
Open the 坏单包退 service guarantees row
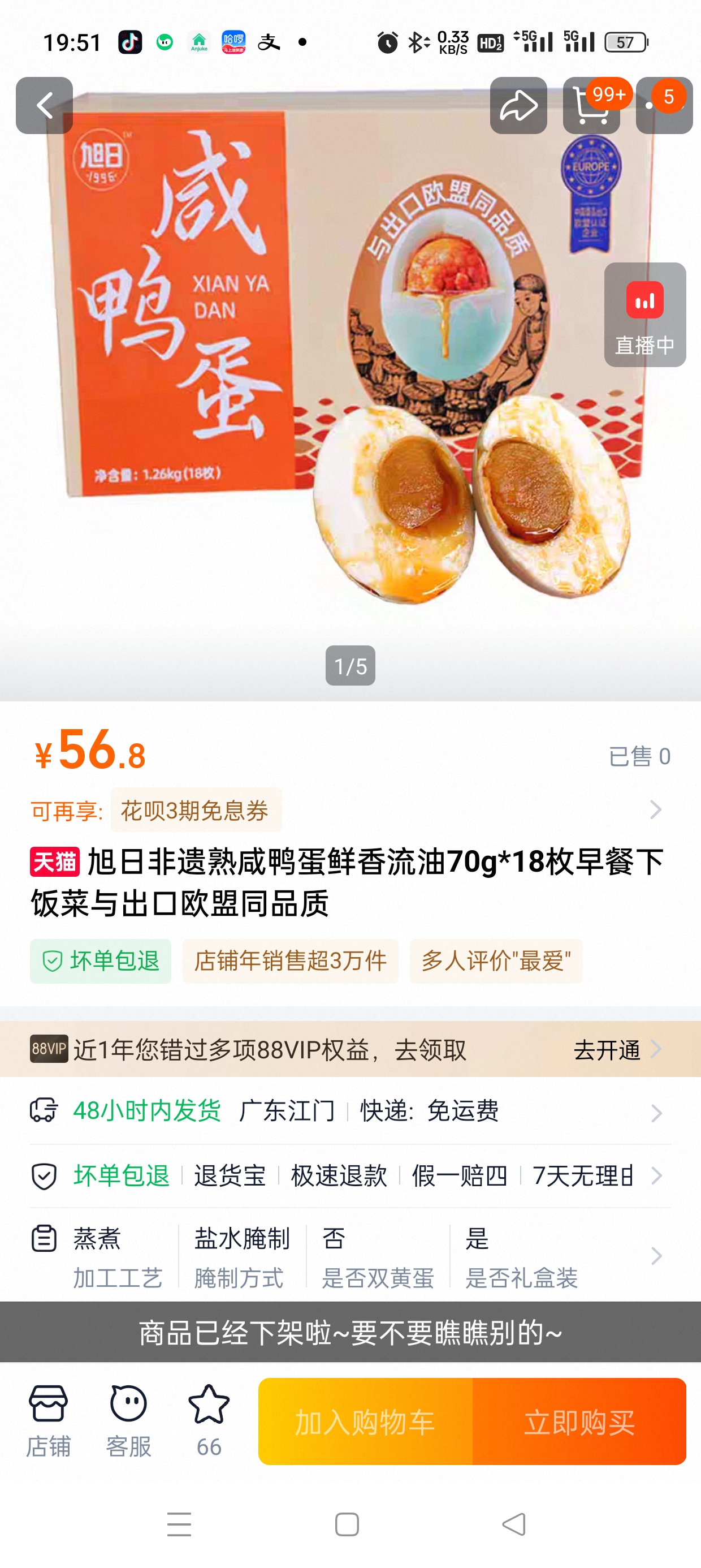pos(350,1175)
